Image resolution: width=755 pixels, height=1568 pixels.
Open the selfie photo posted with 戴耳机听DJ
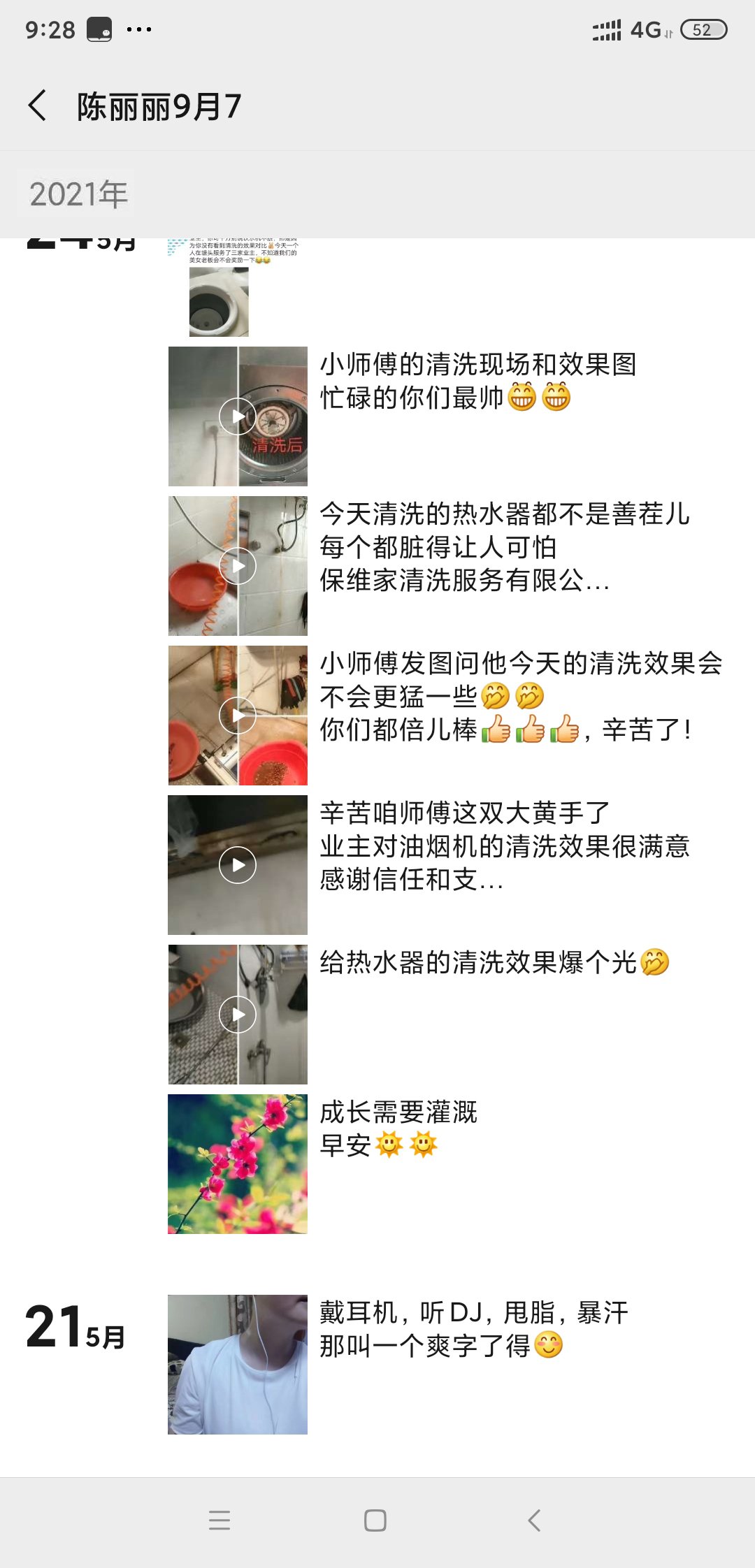(x=238, y=1363)
